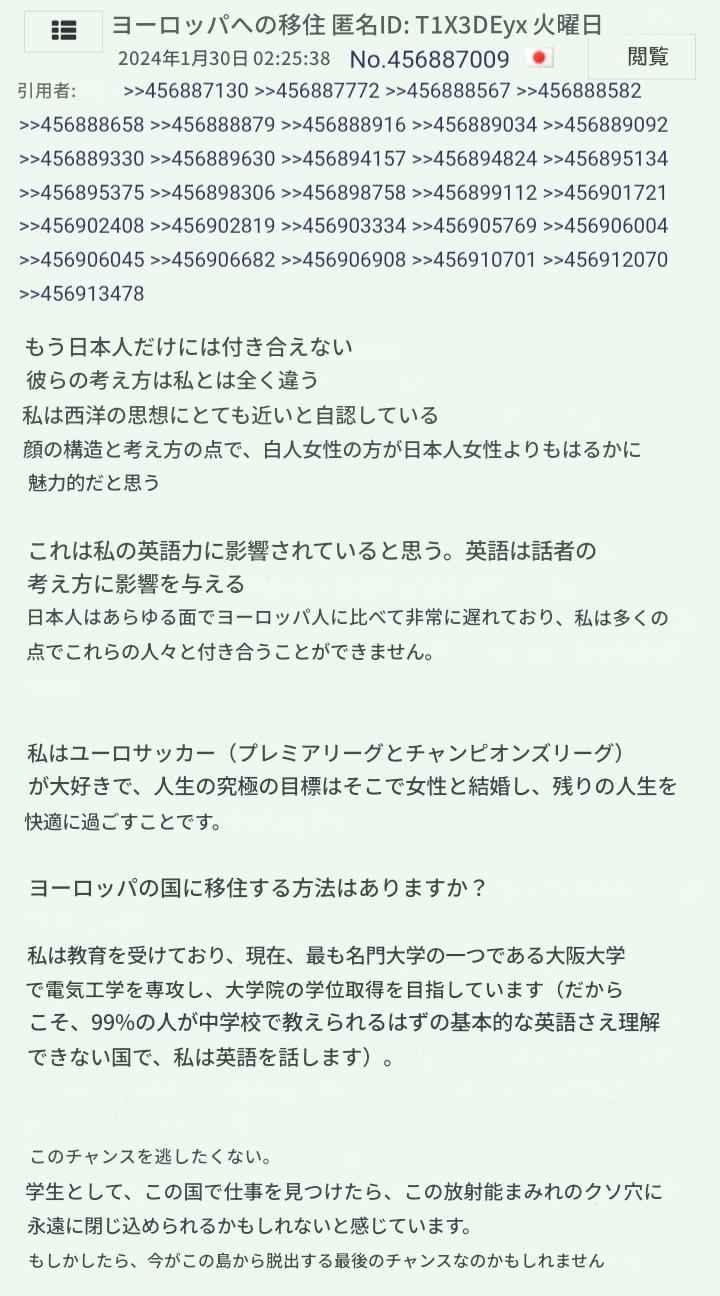Select reply link >>456903334
Viewport: 720px width, 1296px height.
(x=343, y=225)
